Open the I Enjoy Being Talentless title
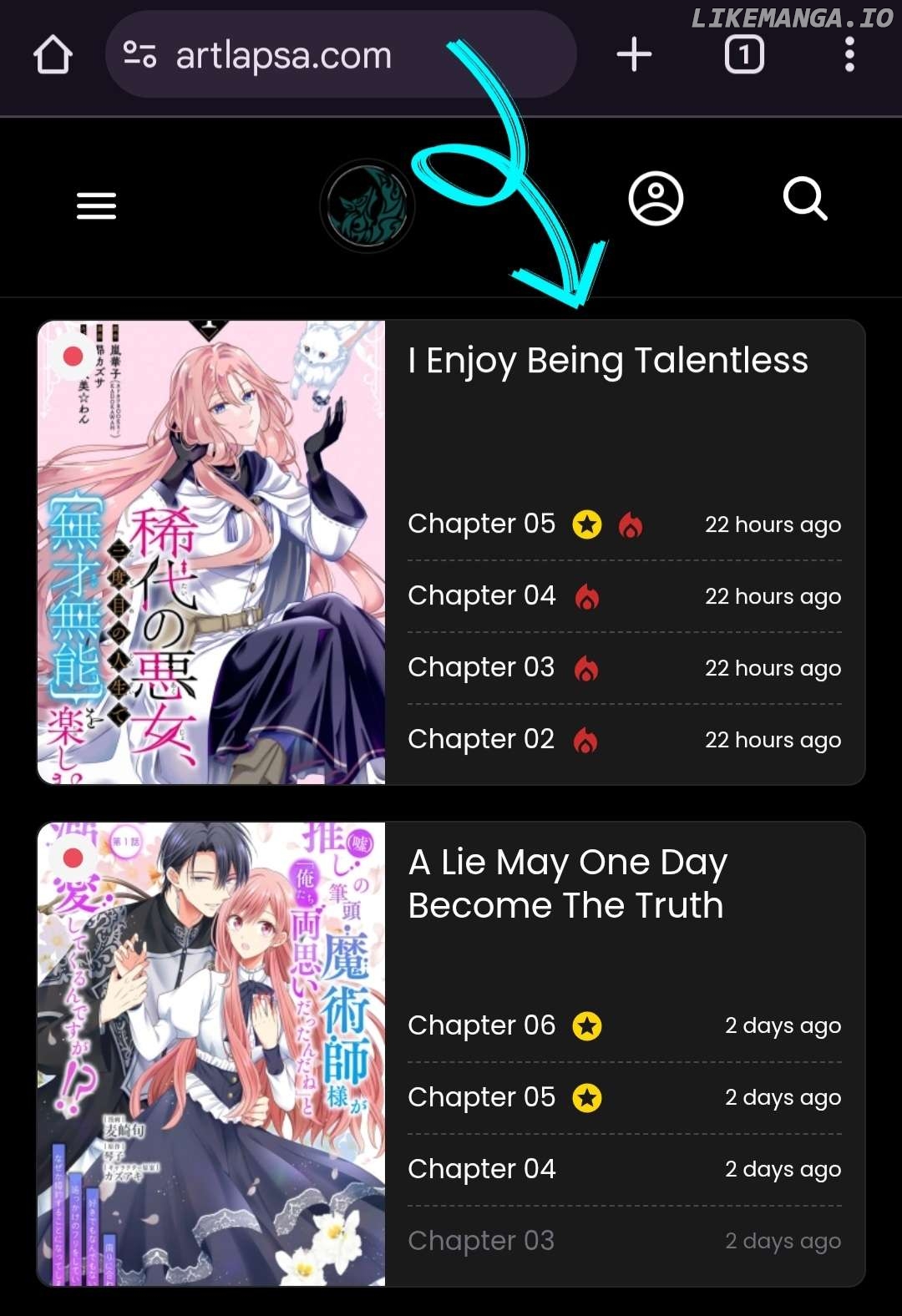The image size is (902, 1316). coord(608,361)
